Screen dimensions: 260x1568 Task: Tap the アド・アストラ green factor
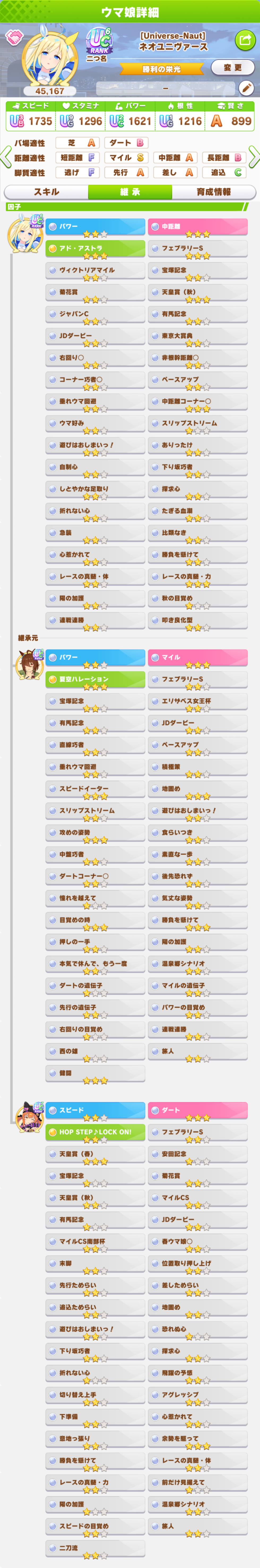95,249
